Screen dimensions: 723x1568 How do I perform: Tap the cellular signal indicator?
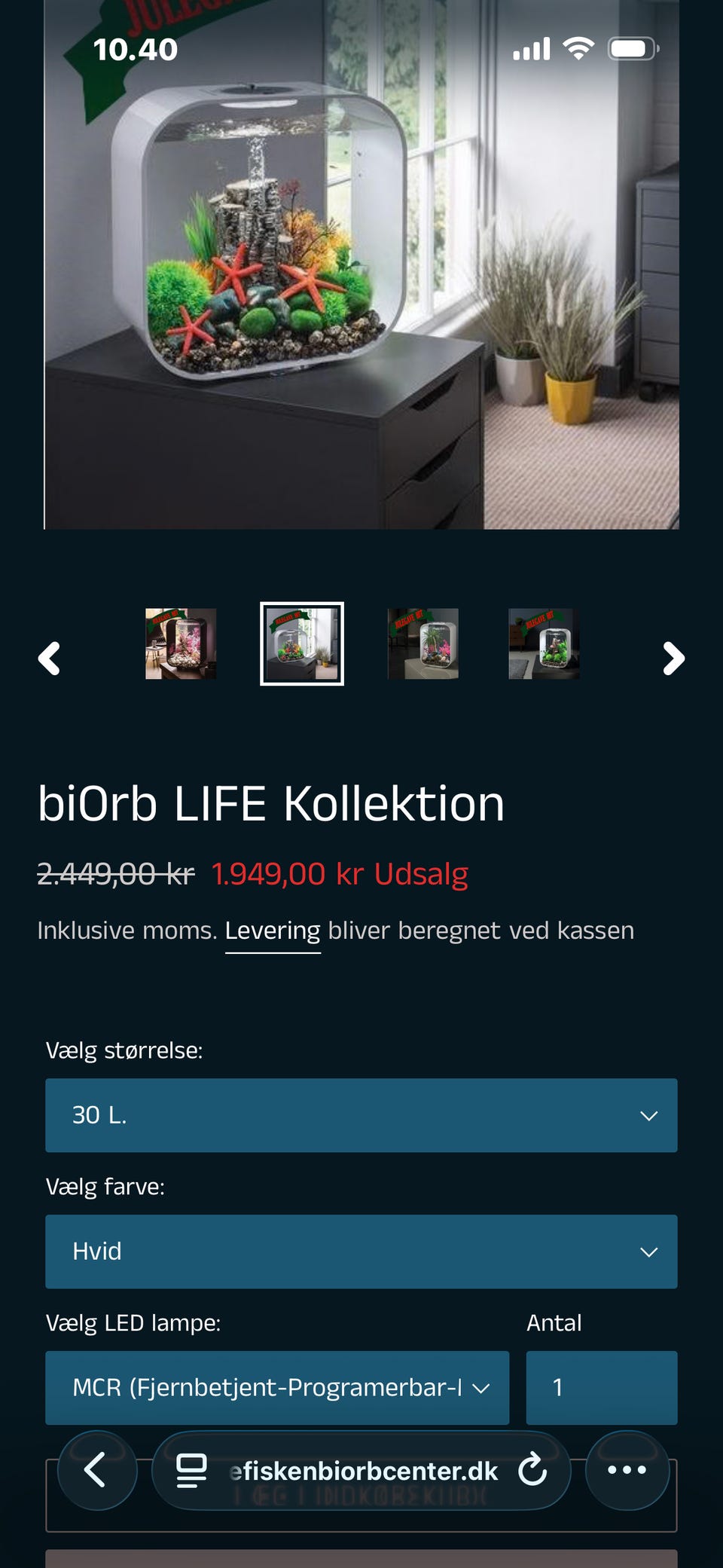pos(532,47)
